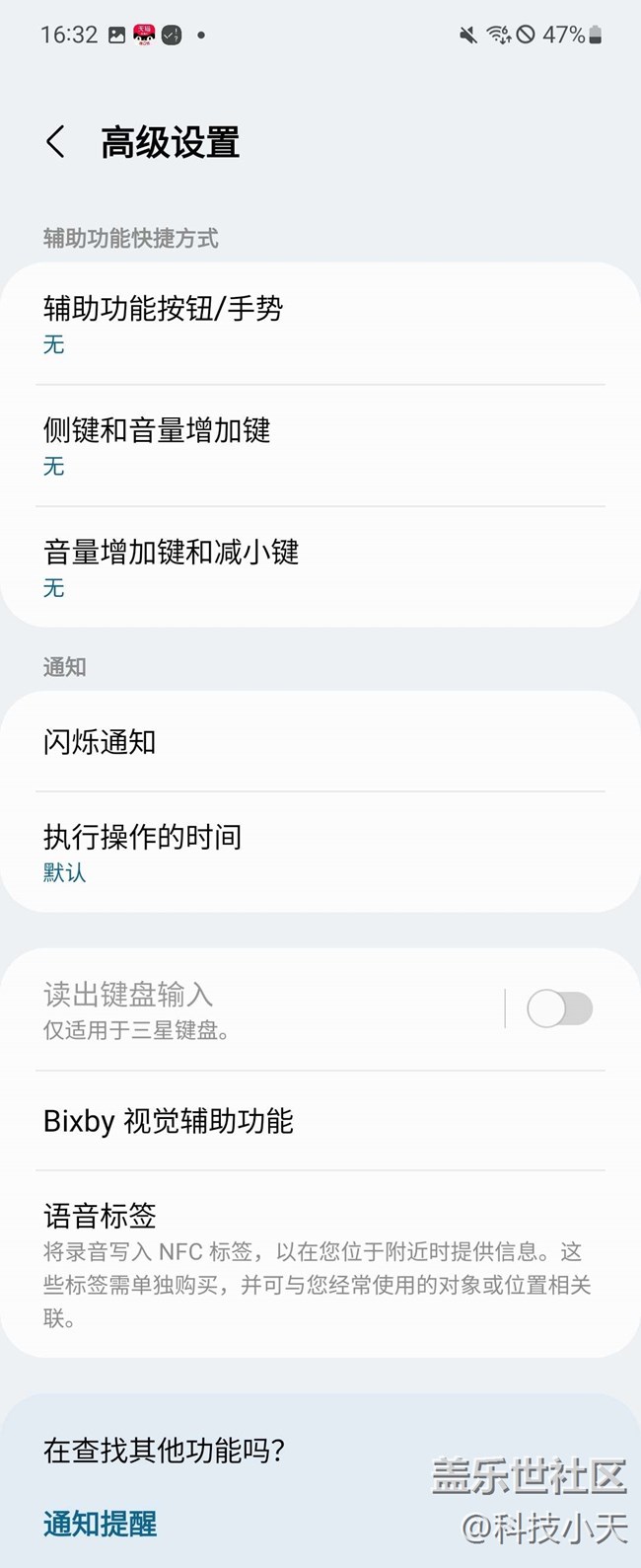Open Bixby 视觉辅助功能
Viewport: 641px width, 1568px height.
[x=320, y=1121]
